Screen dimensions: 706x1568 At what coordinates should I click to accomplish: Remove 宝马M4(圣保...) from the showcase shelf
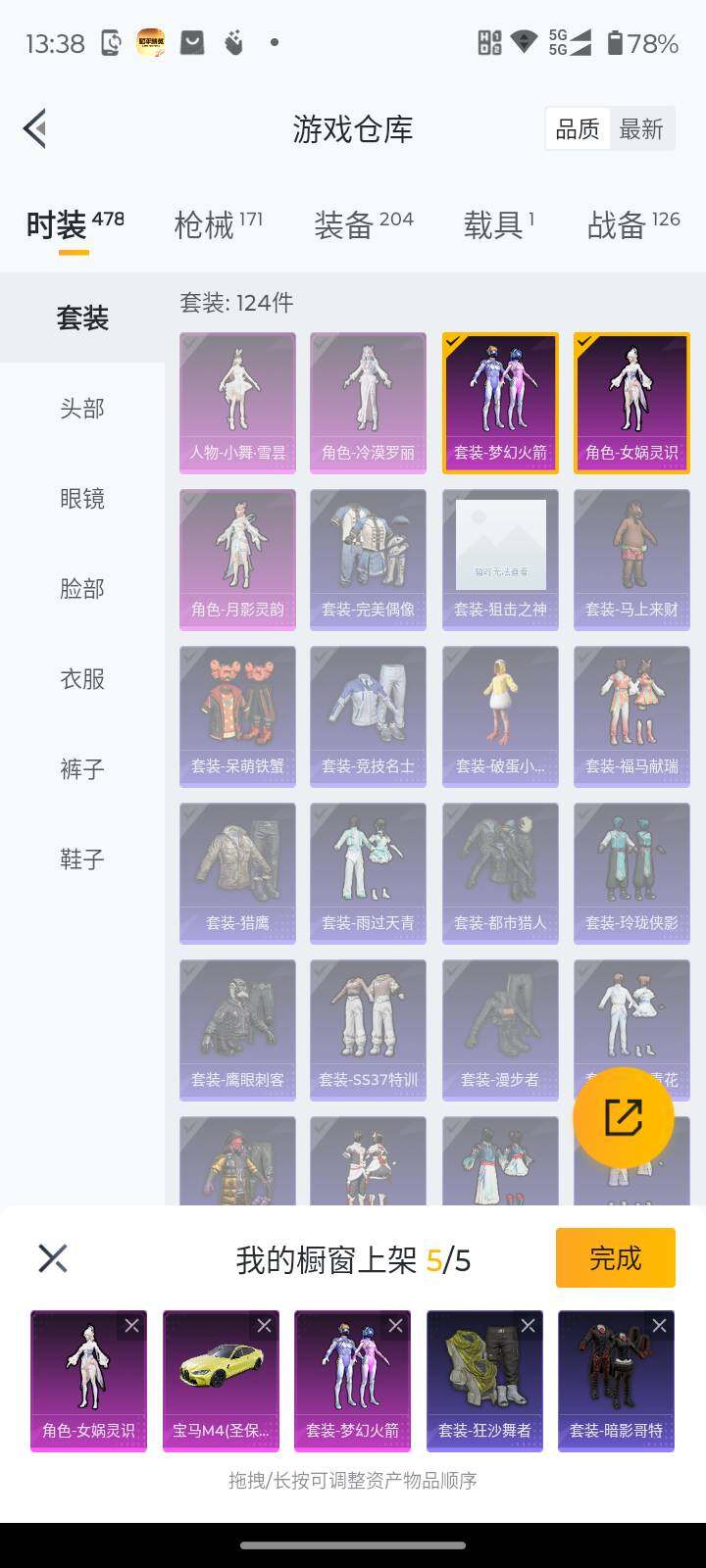pyautogui.click(x=265, y=1325)
